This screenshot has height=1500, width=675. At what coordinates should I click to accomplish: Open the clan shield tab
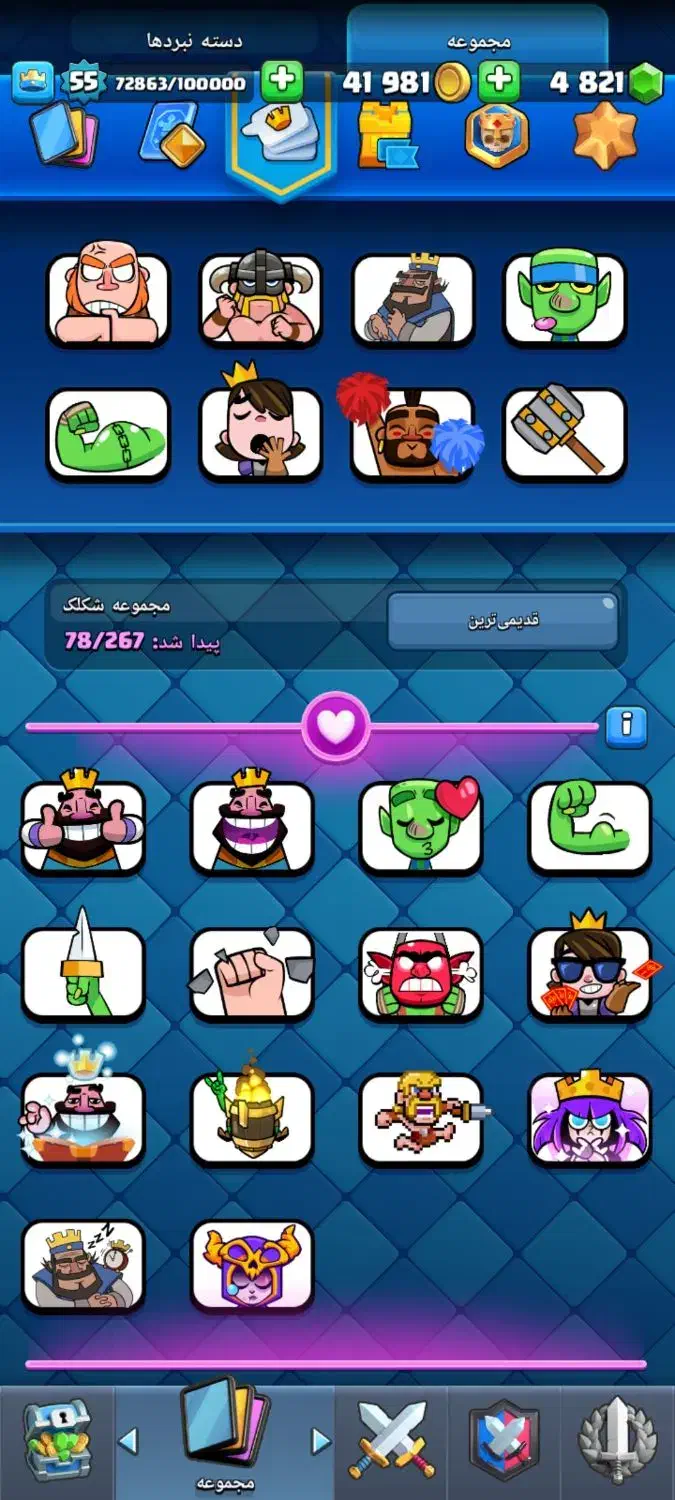505,1440
